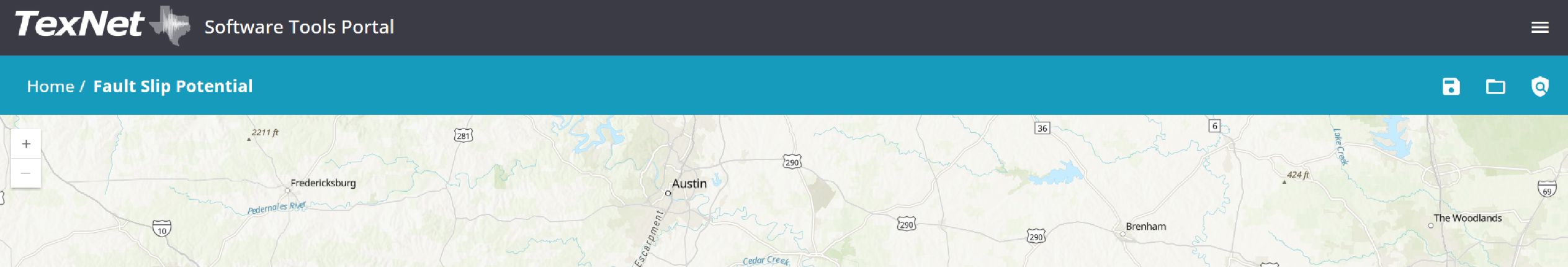This screenshot has width=1568, height=267.
Task: Zoom out on the map
Action: [26, 173]
